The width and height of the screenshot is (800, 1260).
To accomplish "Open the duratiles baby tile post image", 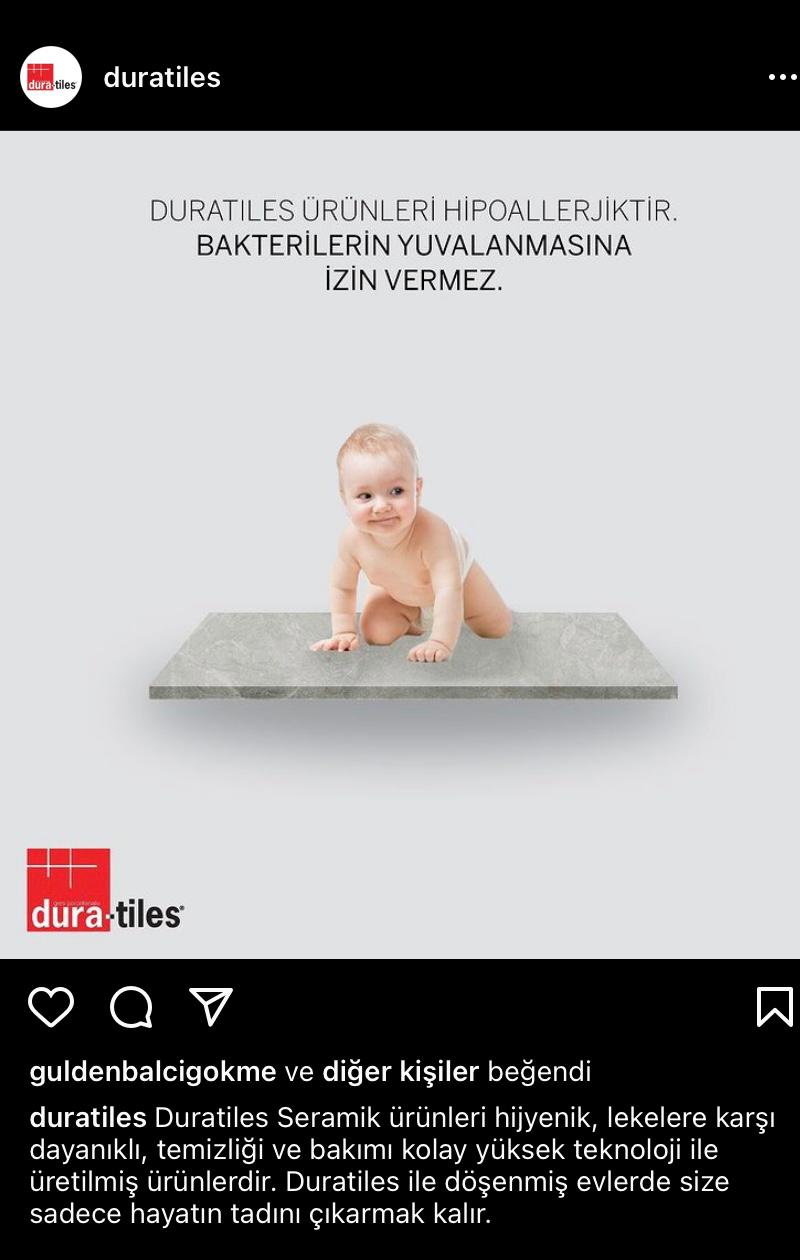I will coord(400,545).
